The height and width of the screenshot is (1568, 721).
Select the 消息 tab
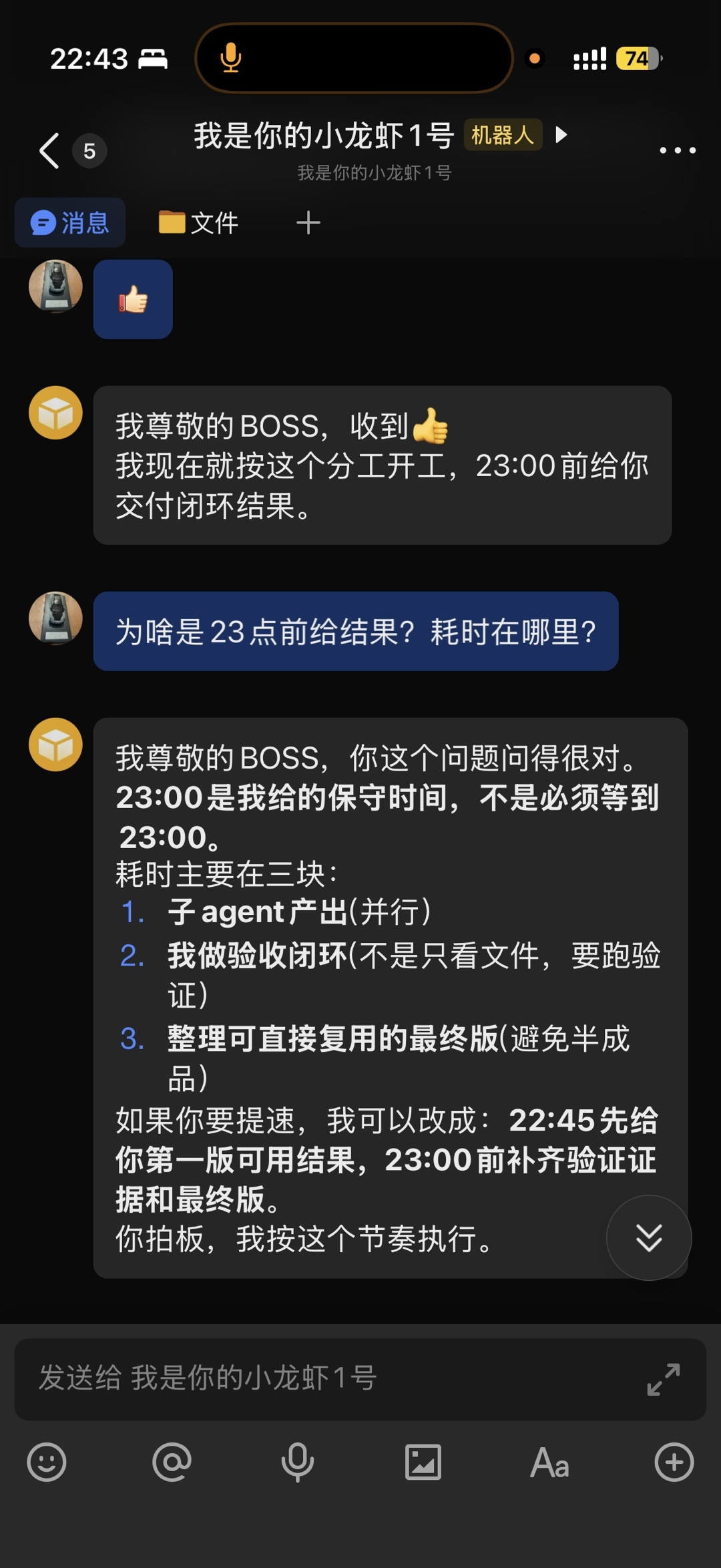69,222
